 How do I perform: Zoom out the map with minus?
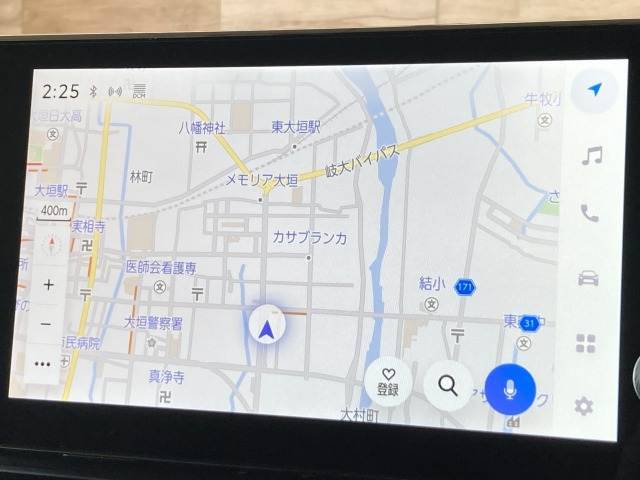45,324
